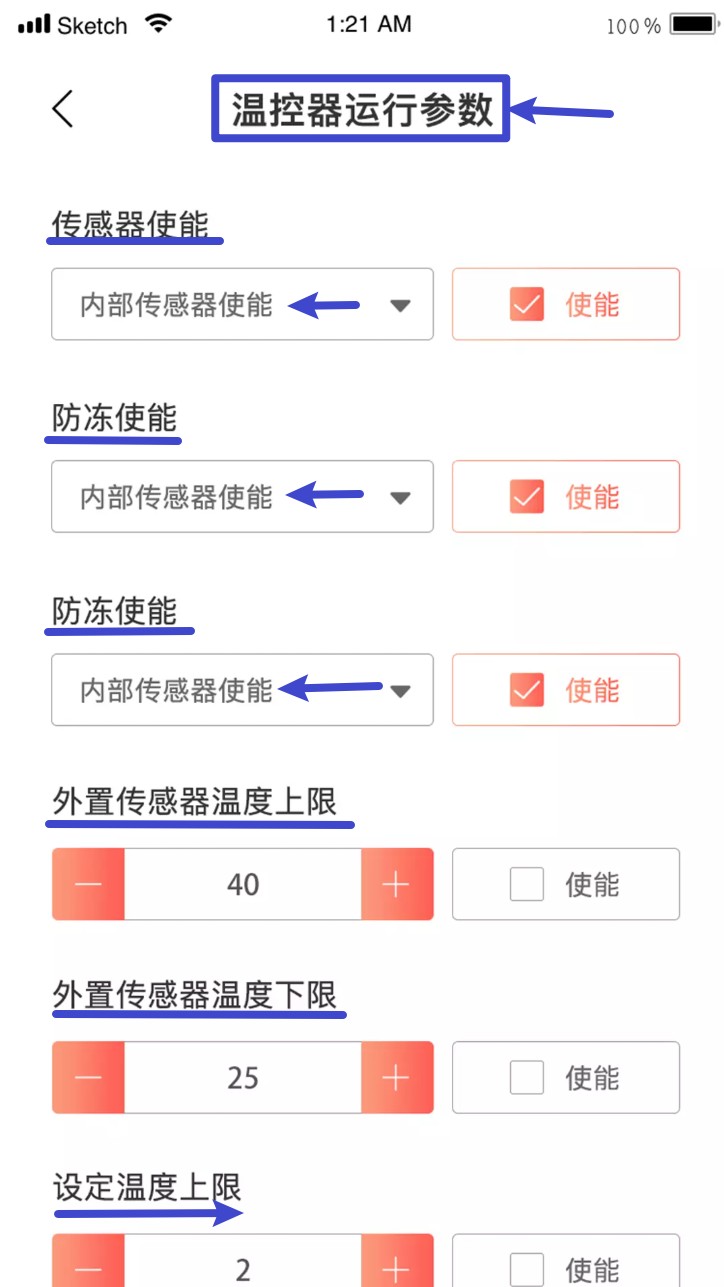Tick the 使能 checkbox for 设定温度上限
Screen dimensions: 724x1287
[527, 1269]
